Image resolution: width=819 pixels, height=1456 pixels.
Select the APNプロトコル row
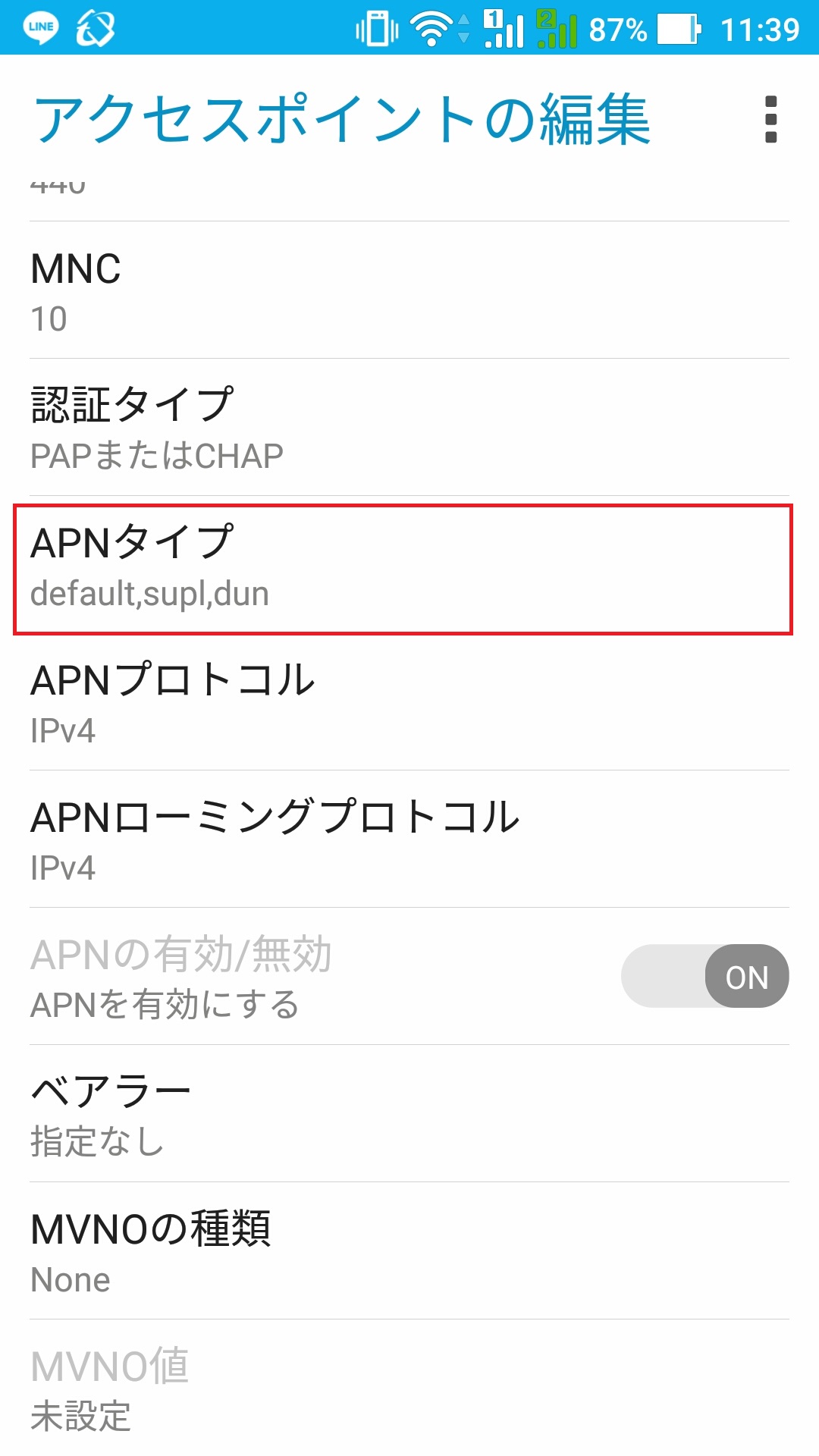pyautogui.click(x=409, y=702)
